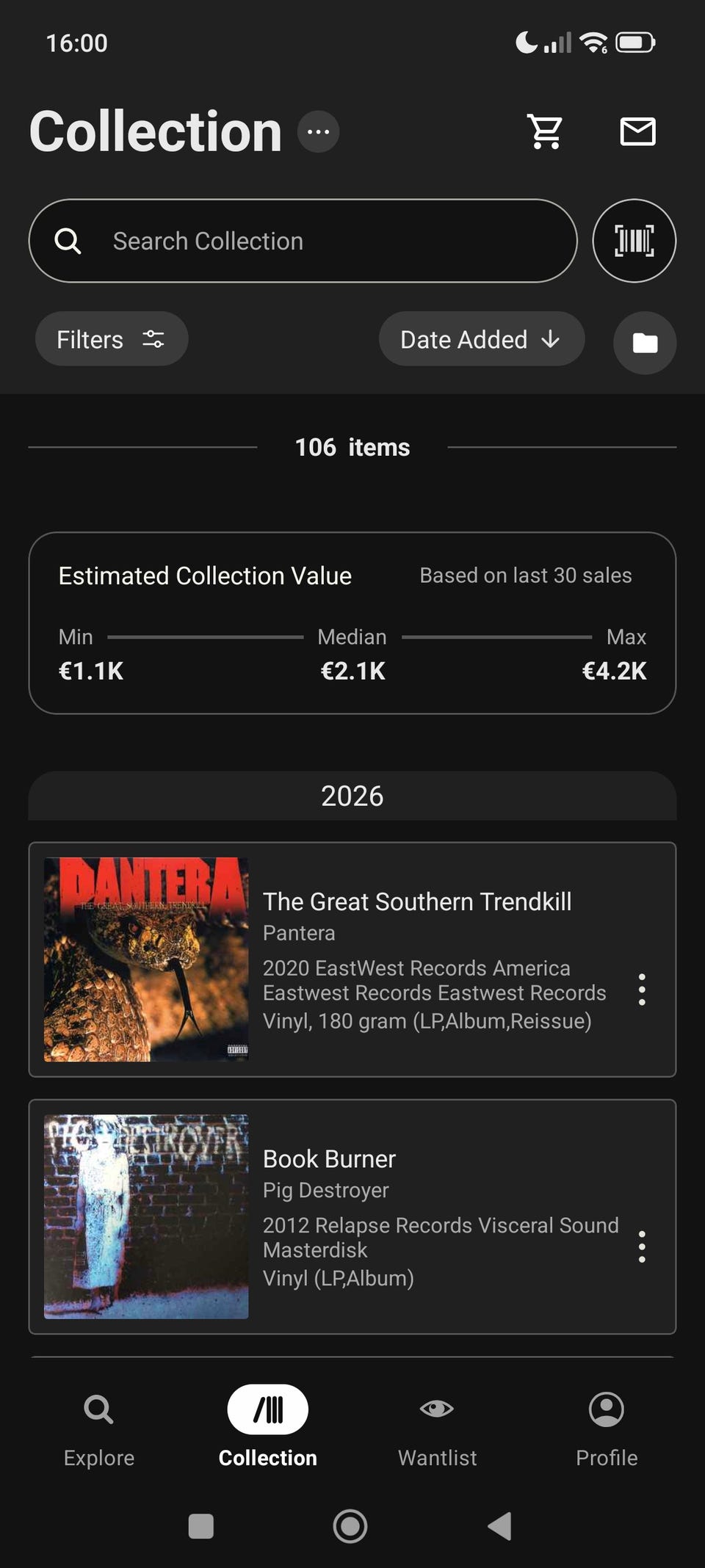Open the Filters options
Screen dimensions: 705x1568
[x=112, y=339]
